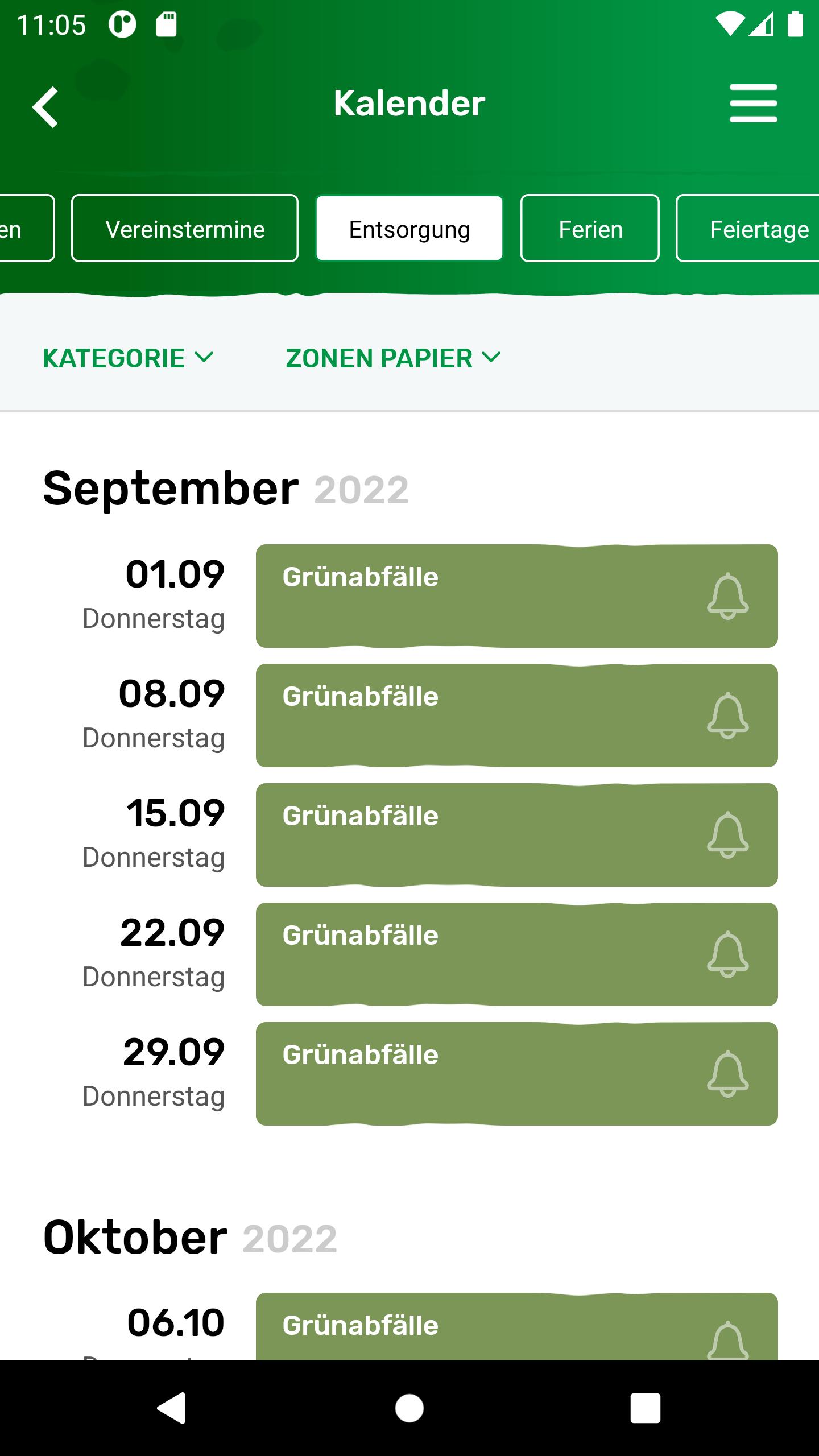The height and width of the screenshot is (1456, 819).
Task: Set reminder bell for 15.09 Grünabfälle
Action: [728, 835]
